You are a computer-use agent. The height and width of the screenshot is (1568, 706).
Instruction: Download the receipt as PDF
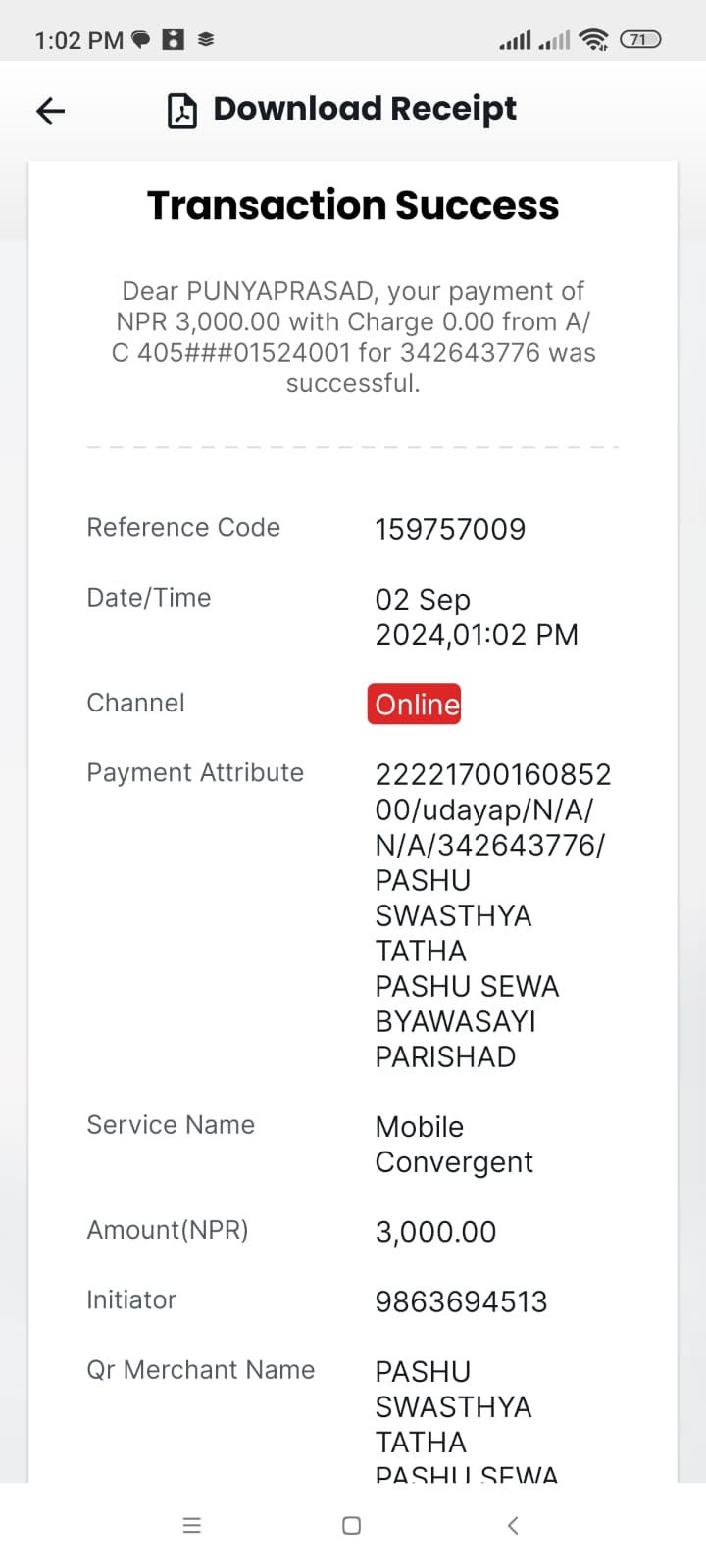pos(341,110)
